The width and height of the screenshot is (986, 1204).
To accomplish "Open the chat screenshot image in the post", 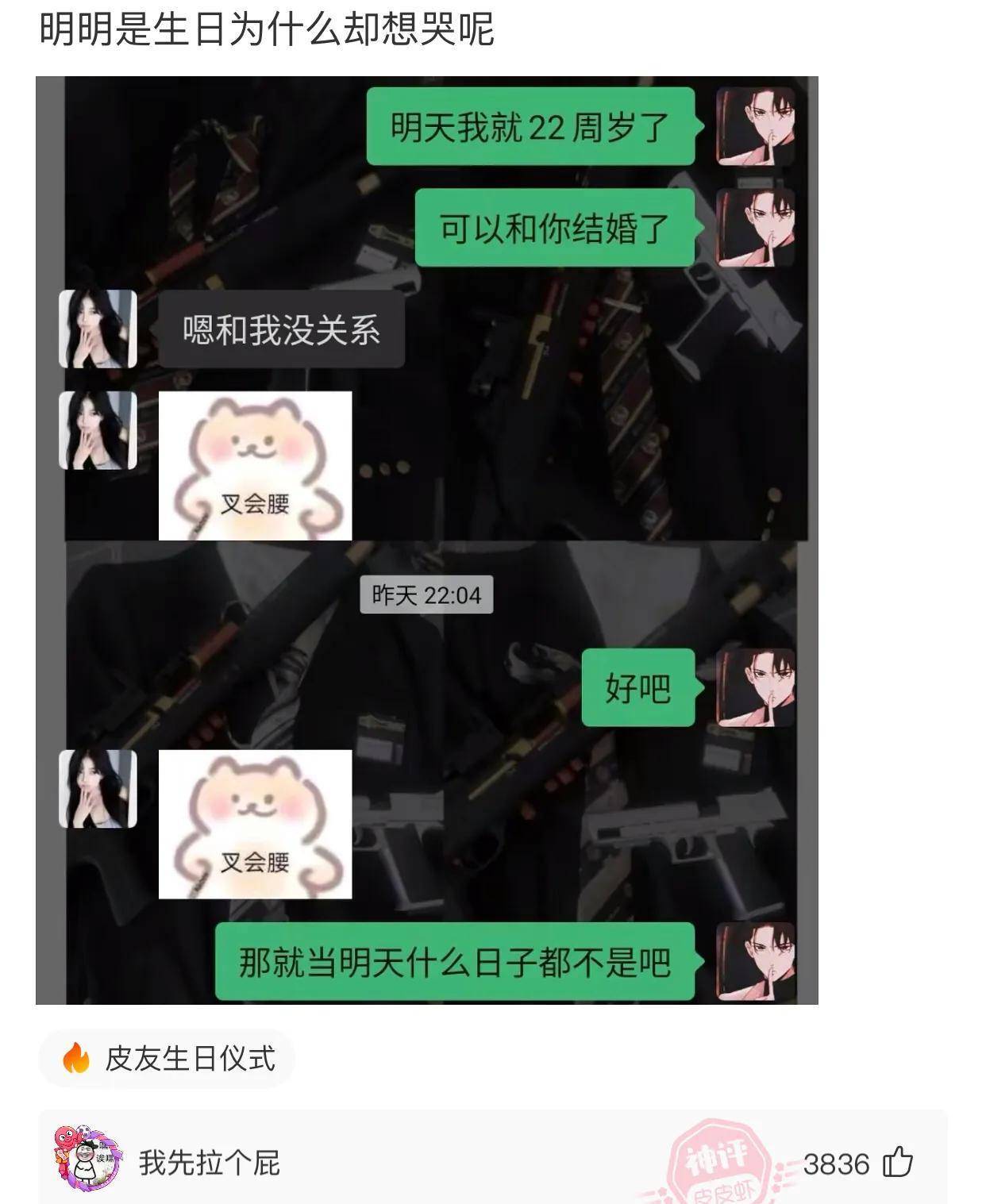I will click(426, 540).
